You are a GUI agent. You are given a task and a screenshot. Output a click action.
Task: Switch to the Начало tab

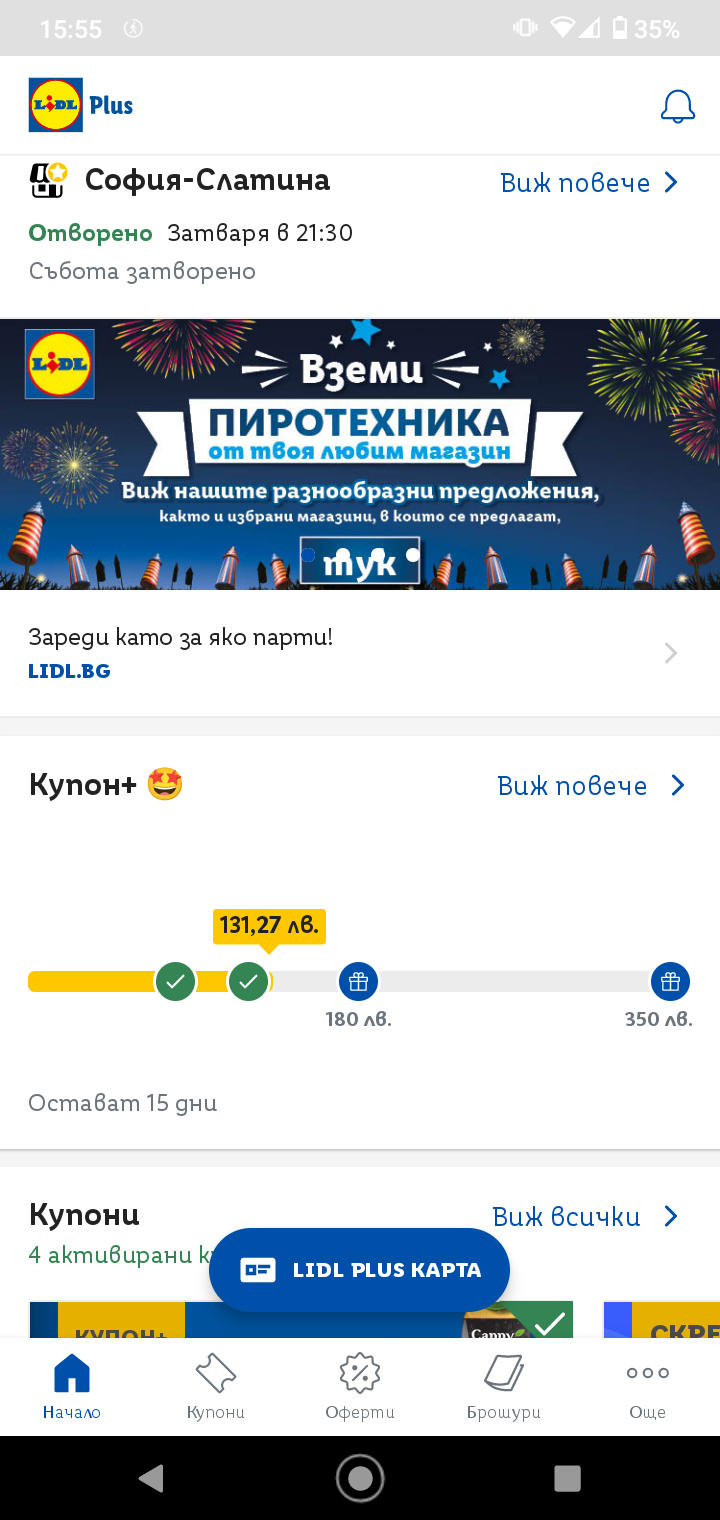(72, 1386)
